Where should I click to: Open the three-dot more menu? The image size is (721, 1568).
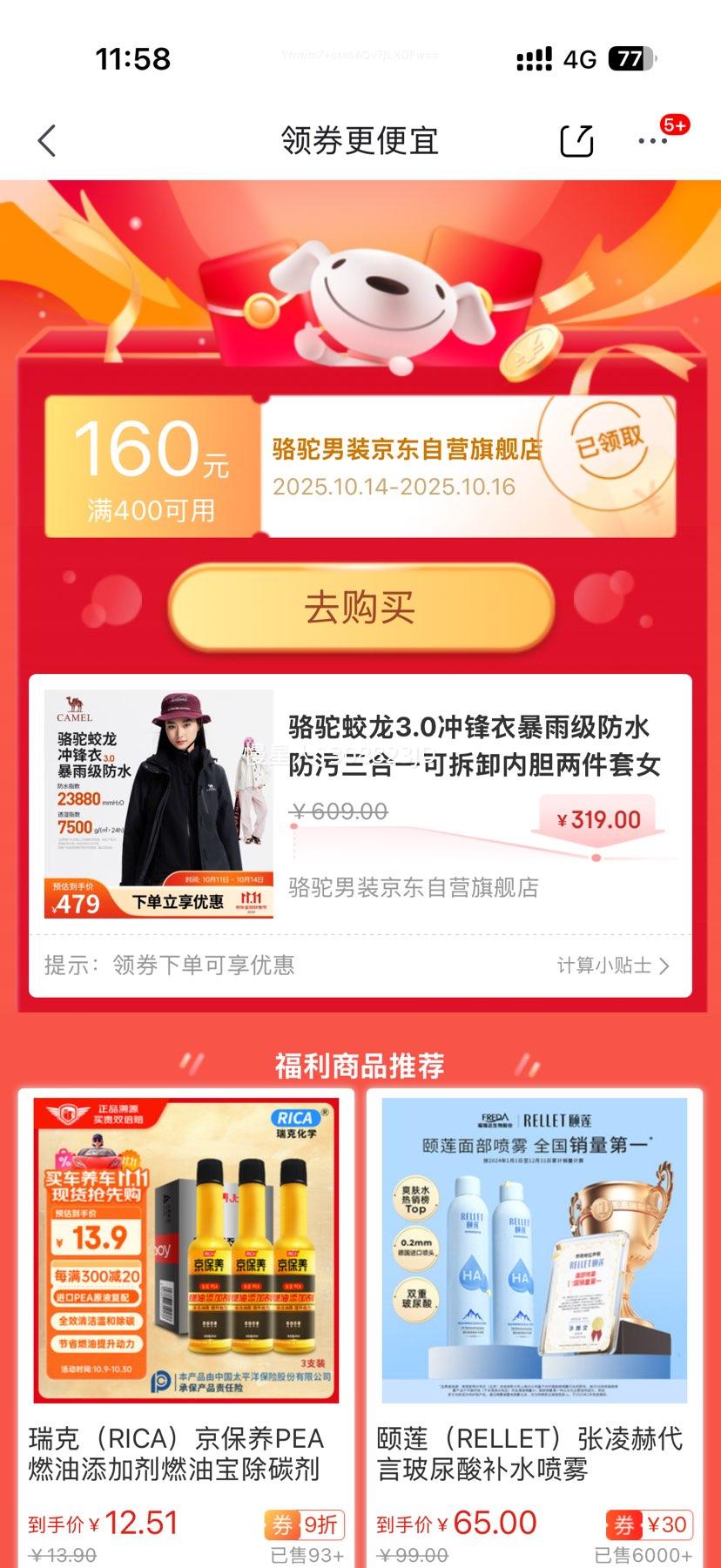(x=653, y=140)
